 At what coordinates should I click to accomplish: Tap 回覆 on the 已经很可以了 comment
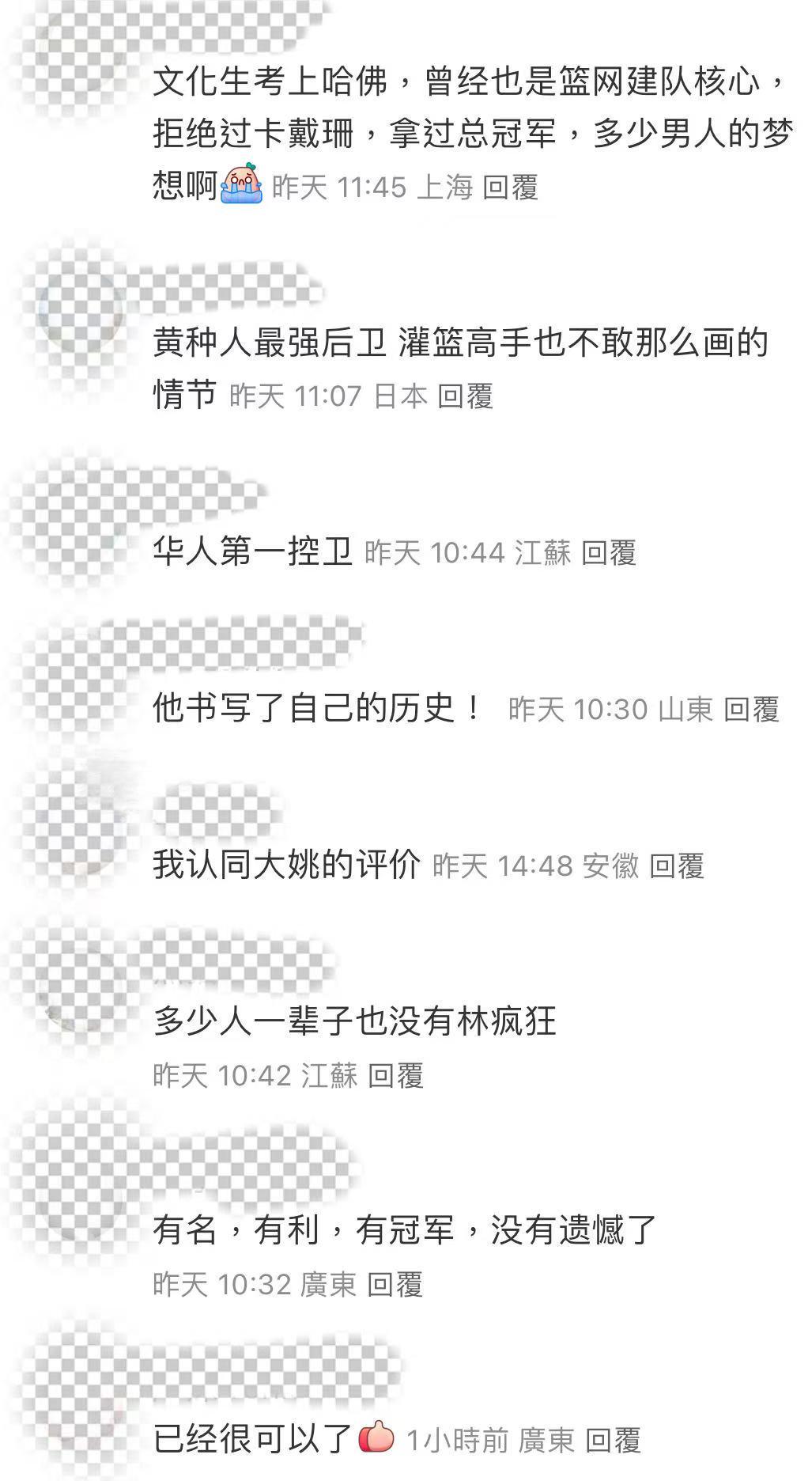613,1438
